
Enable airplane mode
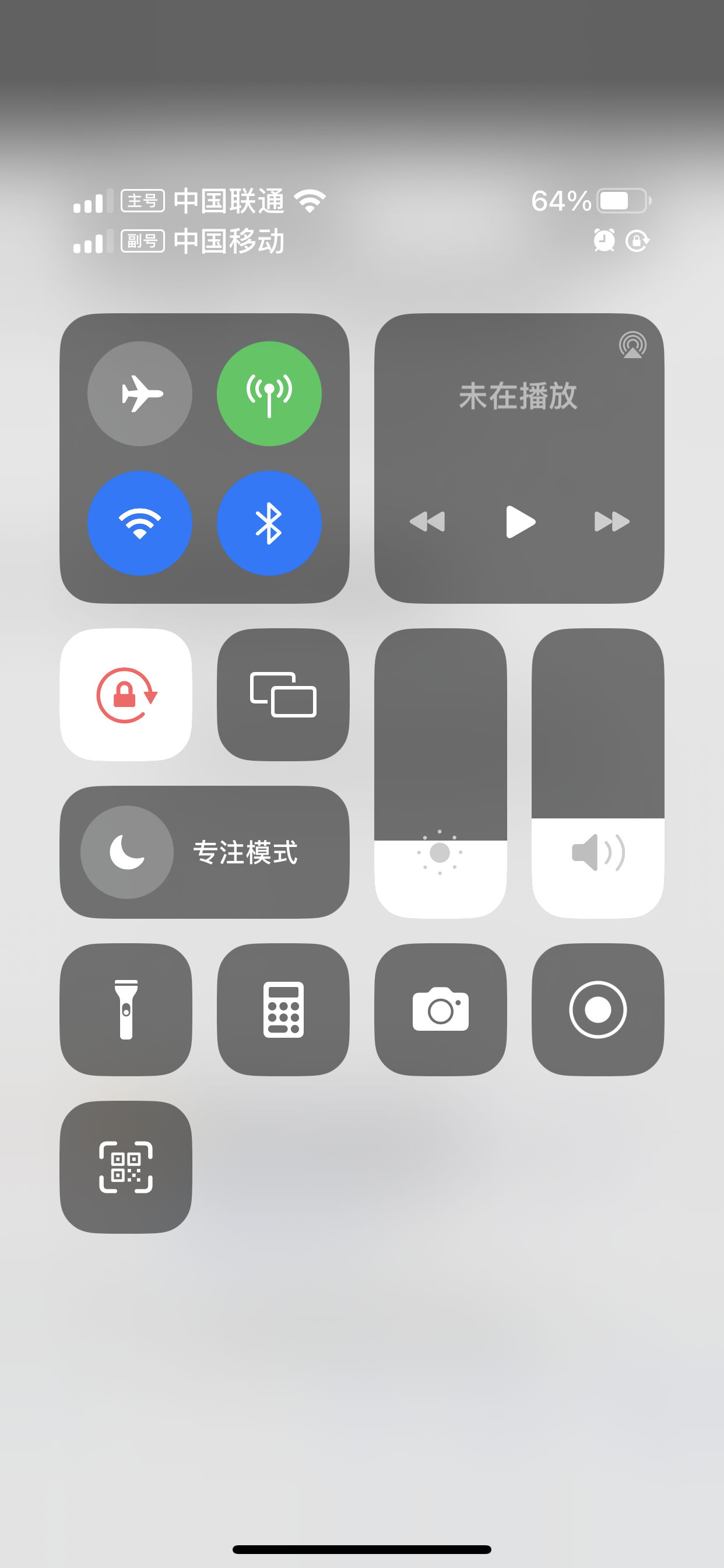[x=140, y=394]
